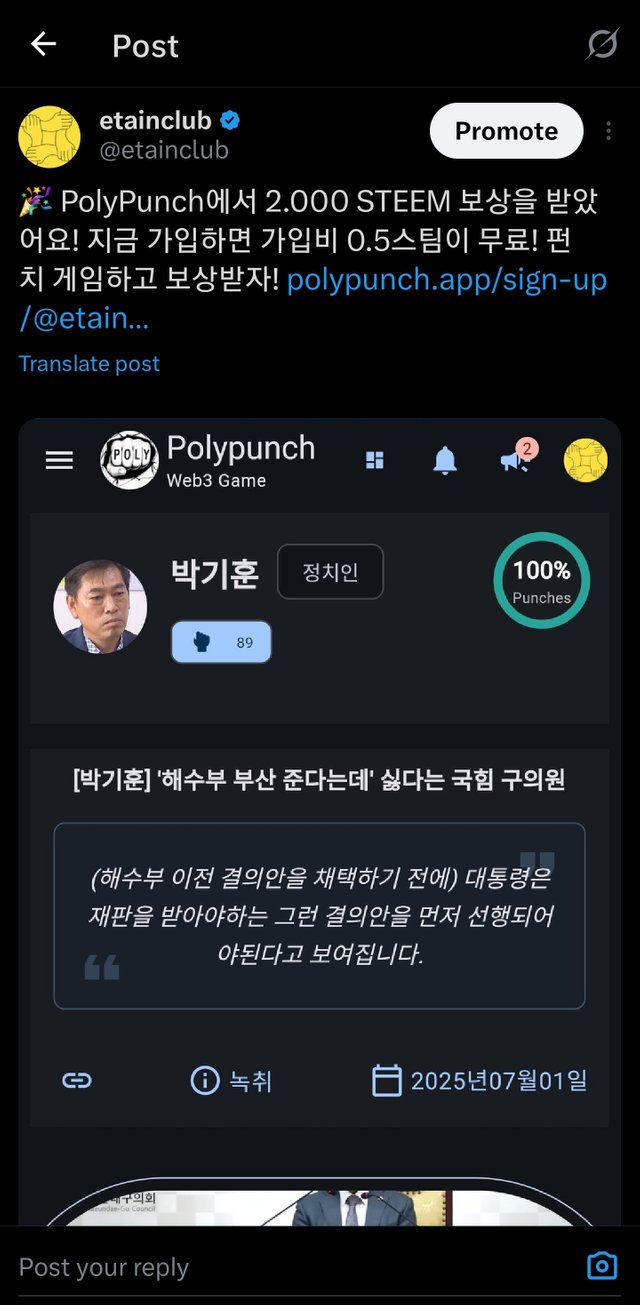The image size is (640, 1305).
Task: Tap the Grok icon in the top bar
Action: (x=602, y=44)
